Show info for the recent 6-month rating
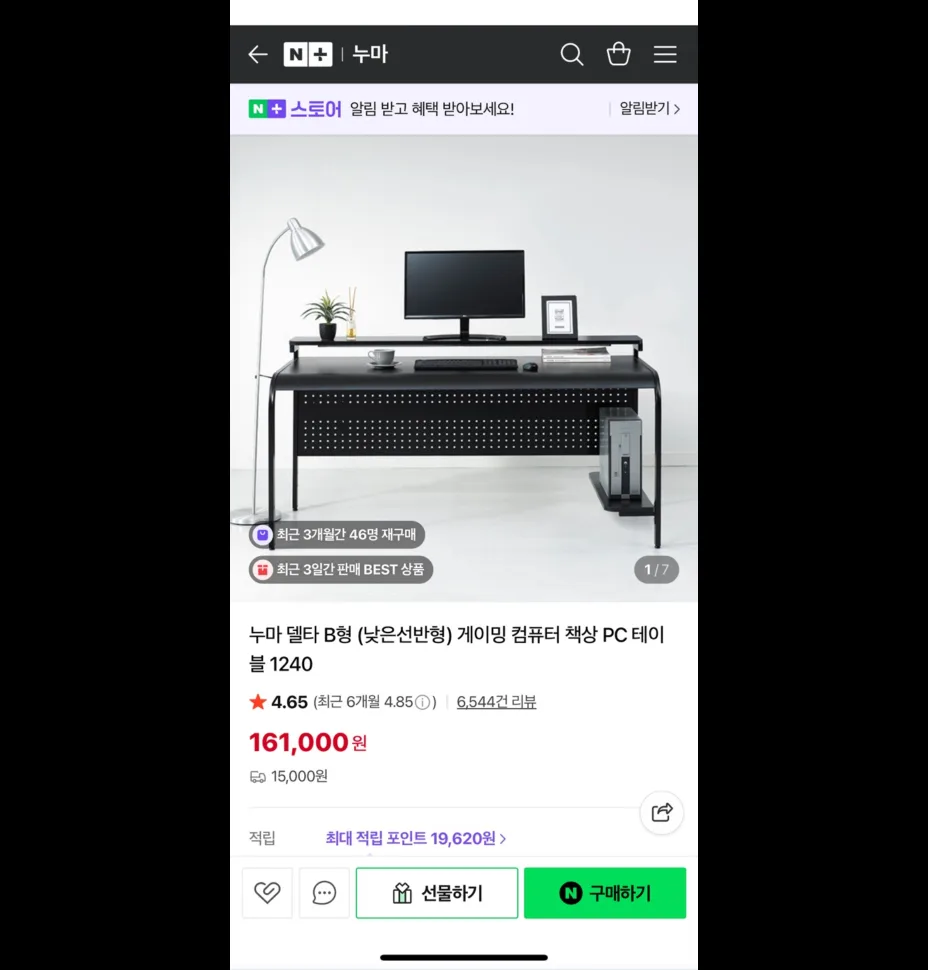928x970 pixels. (423, 702)
